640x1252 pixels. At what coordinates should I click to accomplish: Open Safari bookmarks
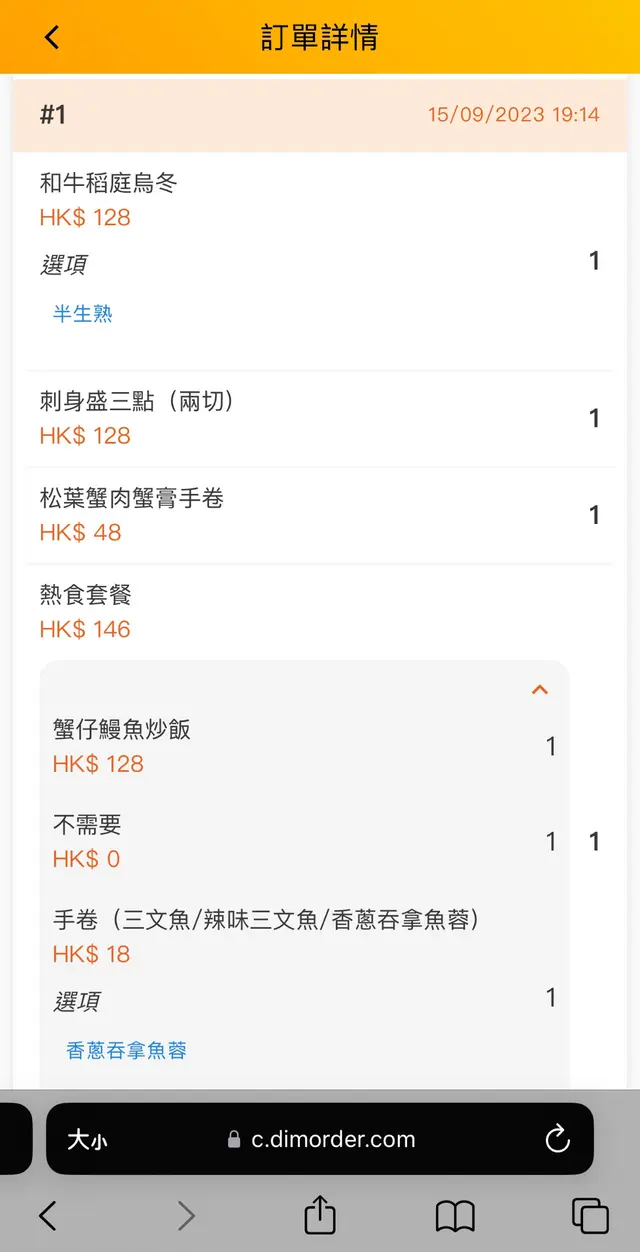coord(455,1216)
